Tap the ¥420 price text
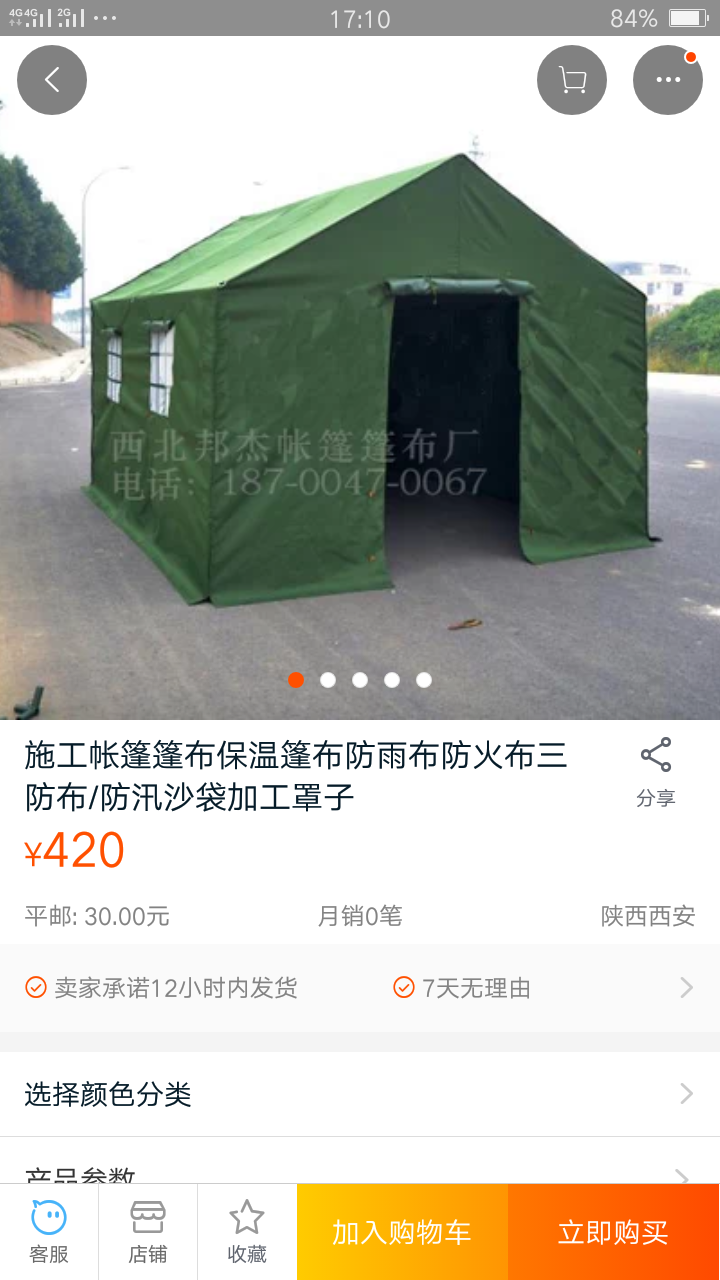The height and width of the screenshot is (1280, 720). coord(75,850)
